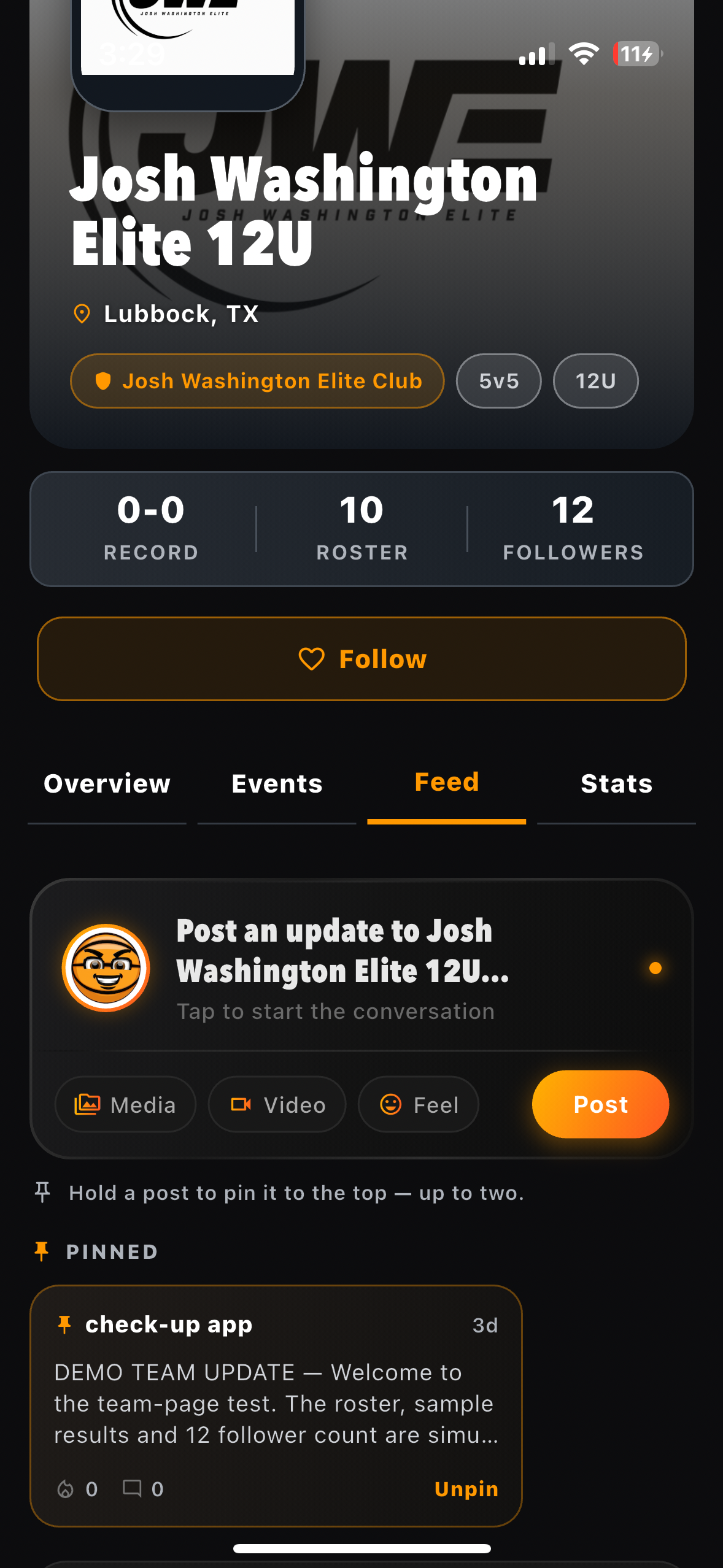Switch to the Events tab
723x1568 pixels.
tap(277, 783)
